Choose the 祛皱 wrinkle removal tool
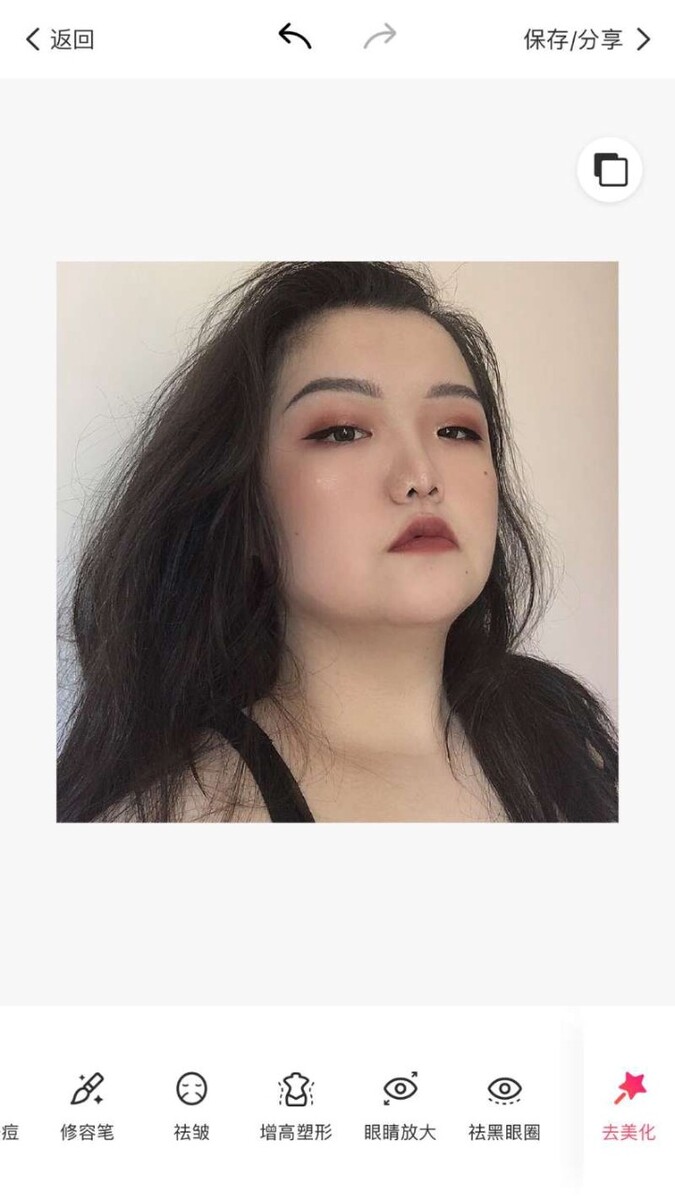The image size is (675, 1200). (191, 1107)
